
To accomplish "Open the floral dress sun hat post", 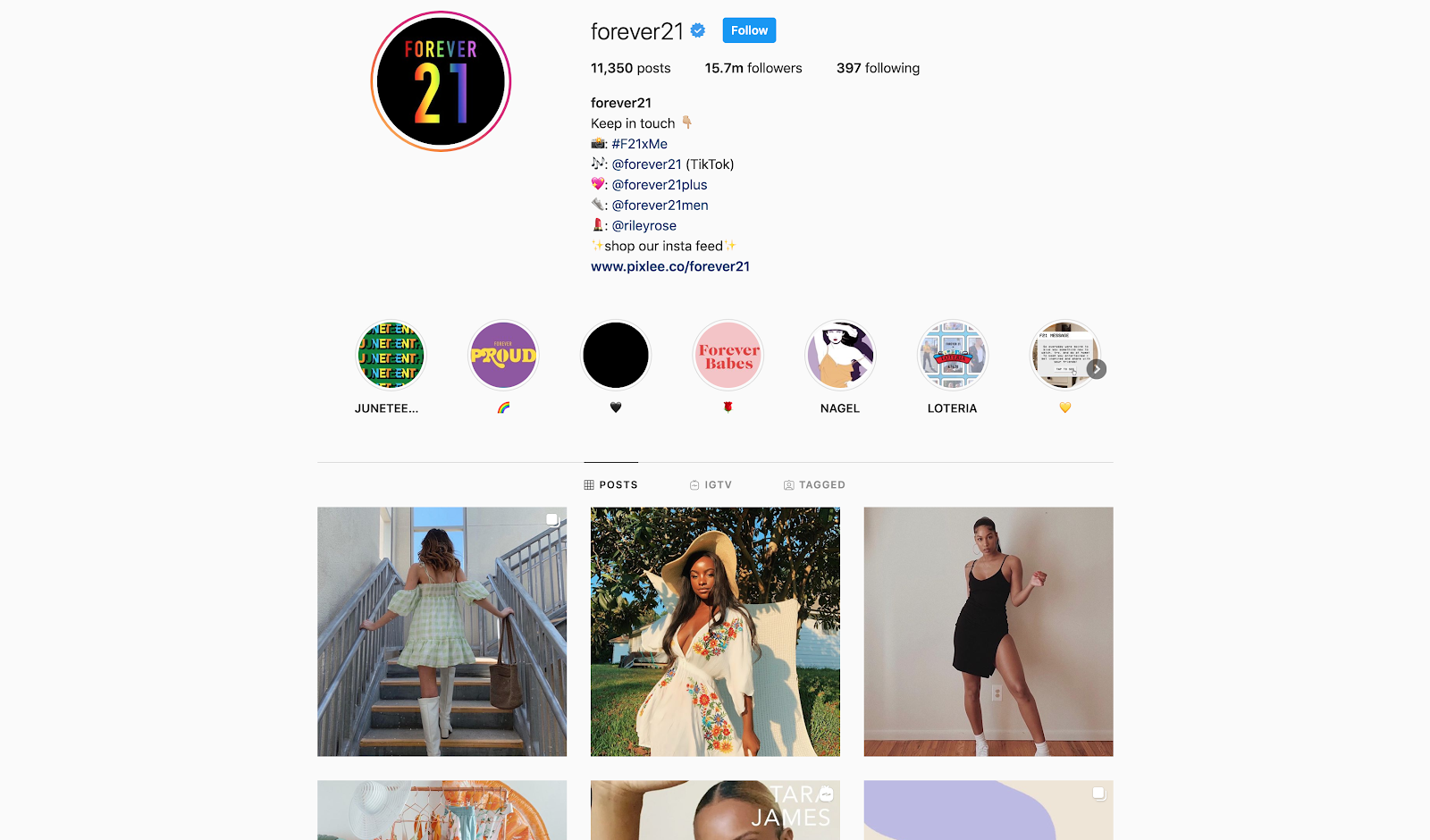I will [715, 632].
